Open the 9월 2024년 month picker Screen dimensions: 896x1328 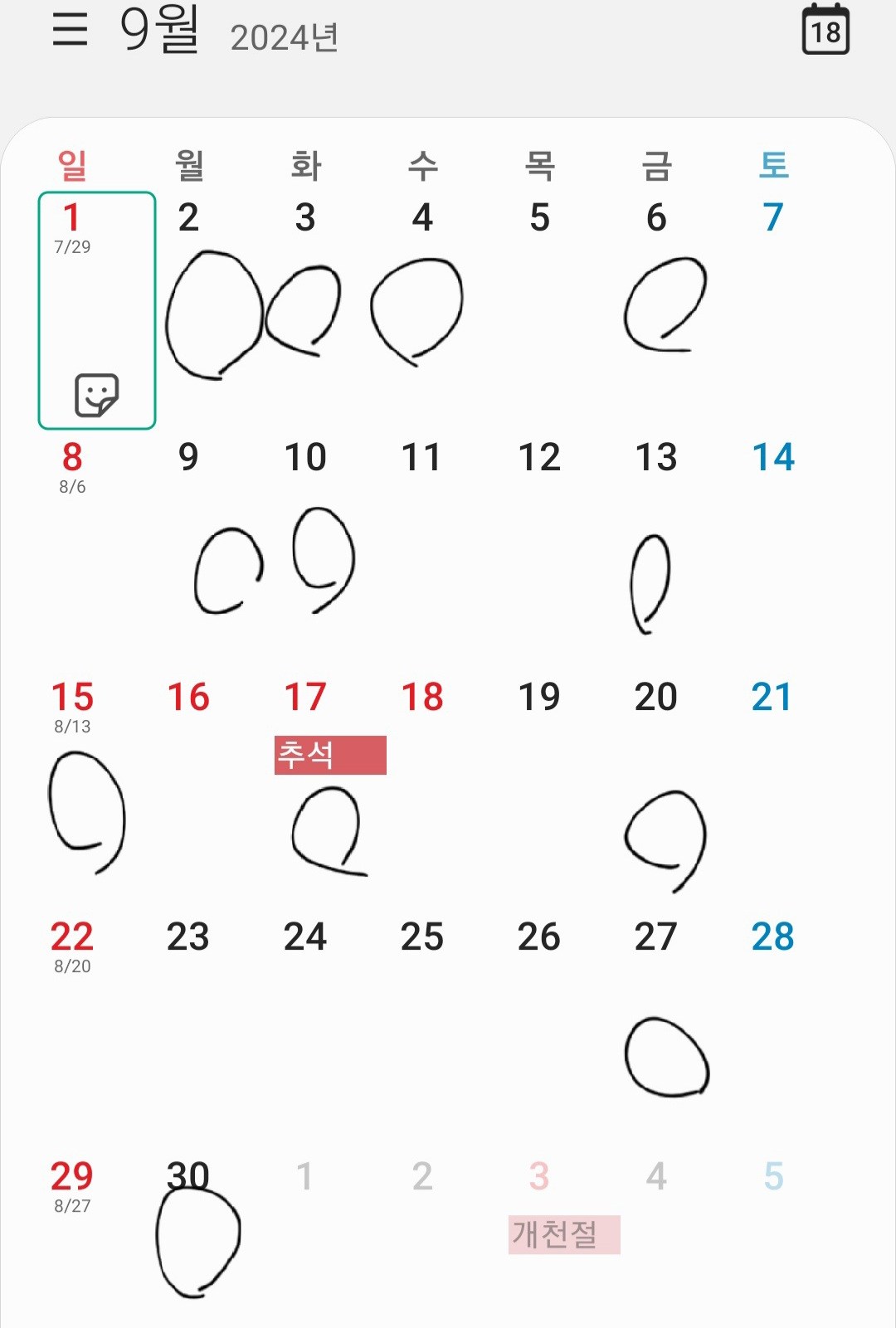228,32
